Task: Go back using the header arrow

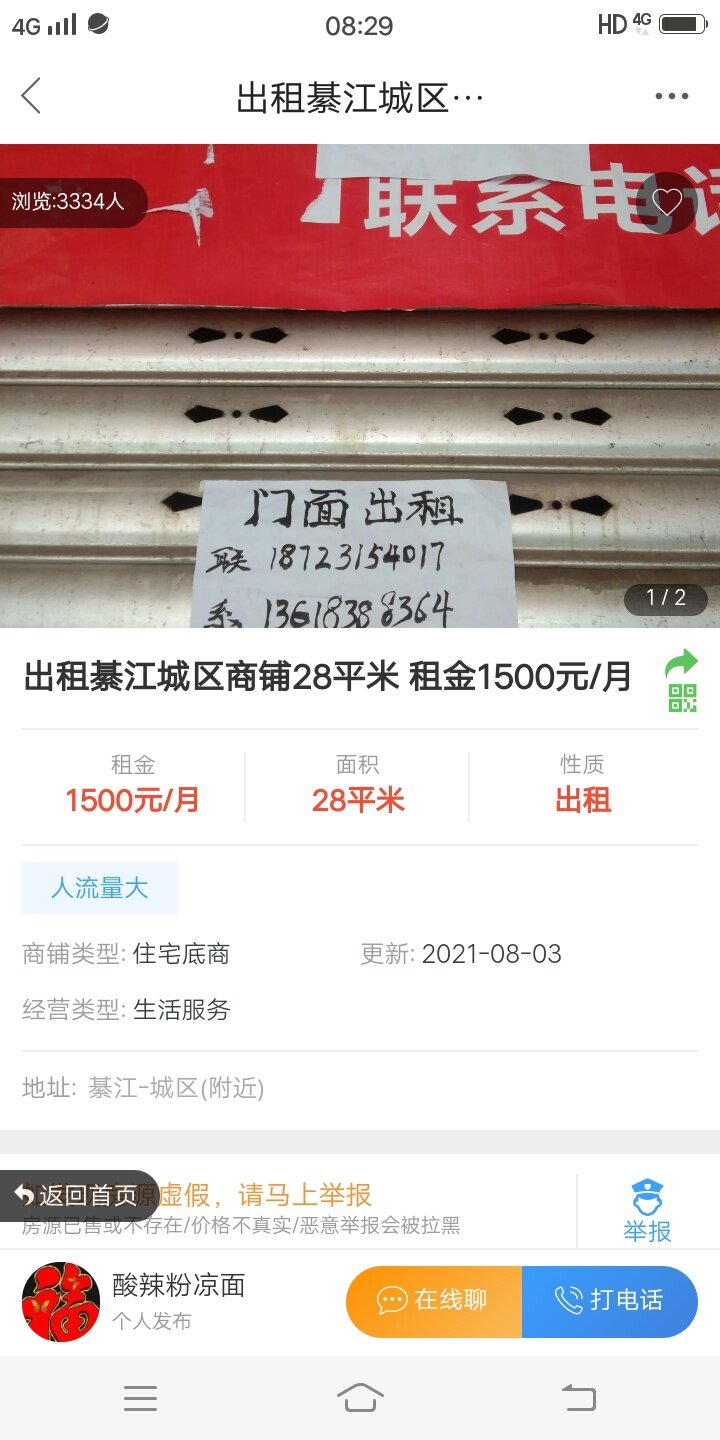Action: [32, 97]
